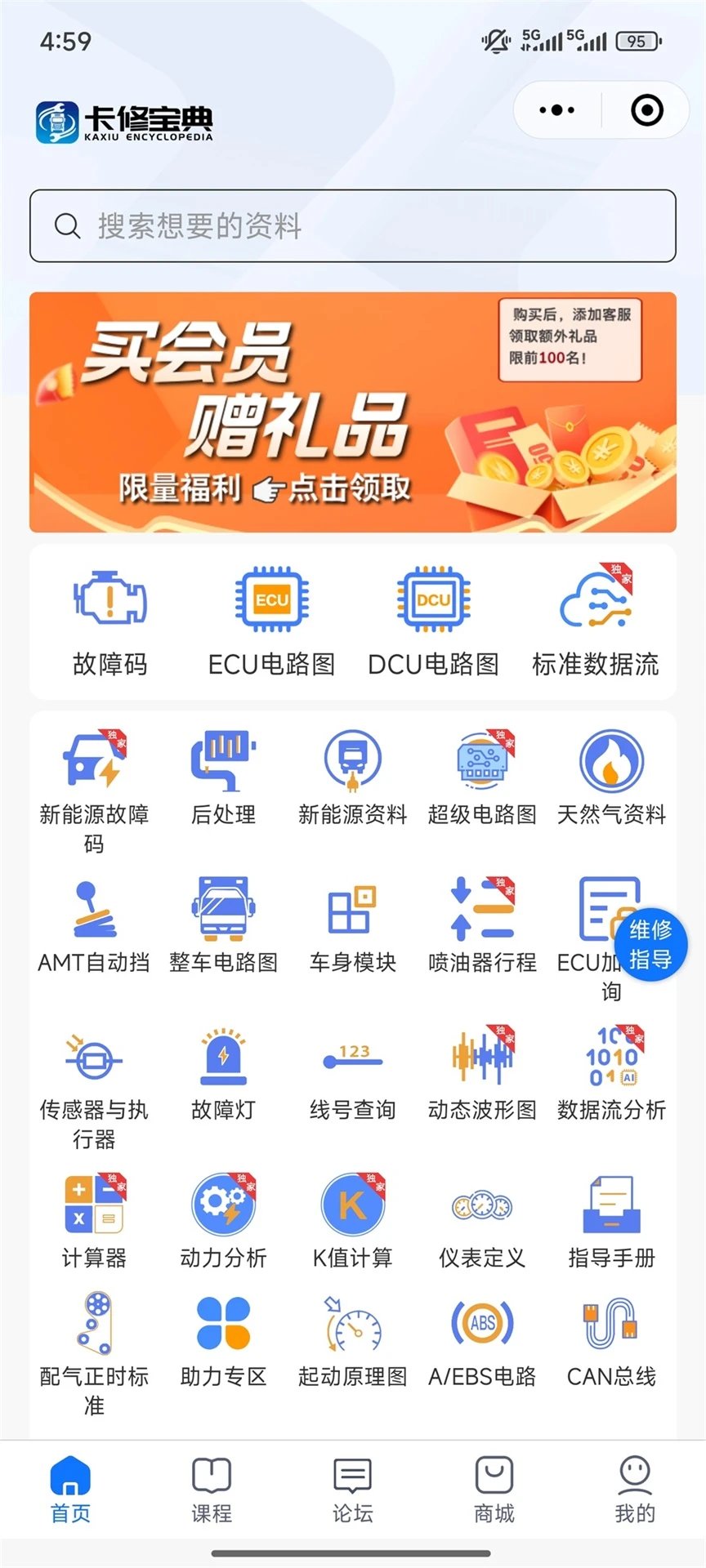The width and height of the screenshot is (706, 1568).
Task: Select the 天然气资料 natural gas data icon
Action: (x=611, y=776)
